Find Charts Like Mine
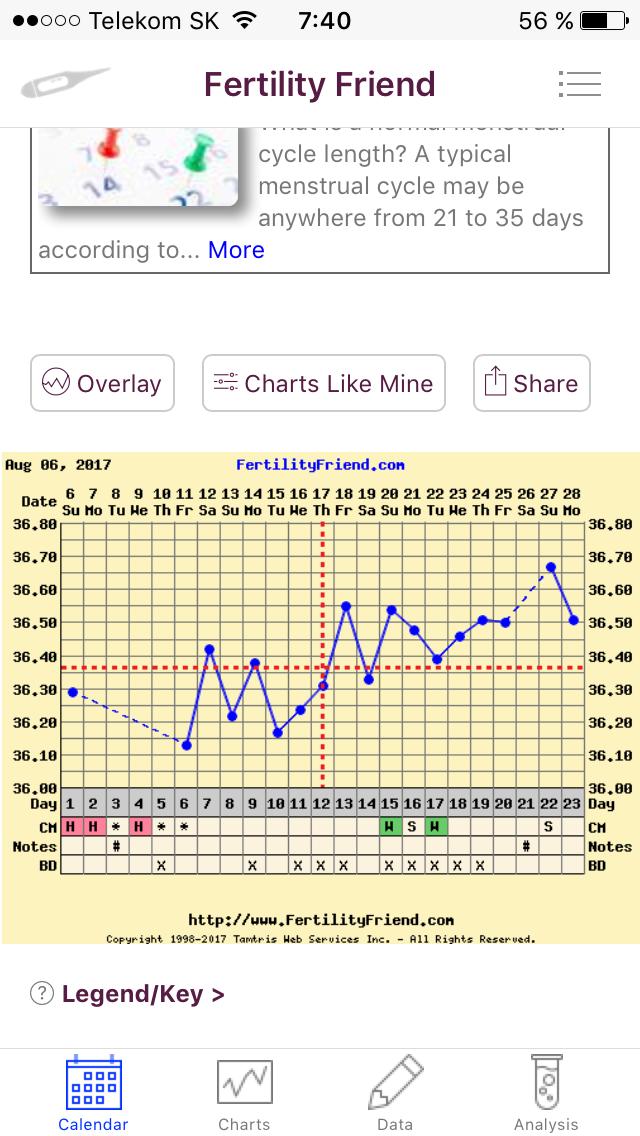The width and height of the screenshot is (640, 1136). (323, 383)
